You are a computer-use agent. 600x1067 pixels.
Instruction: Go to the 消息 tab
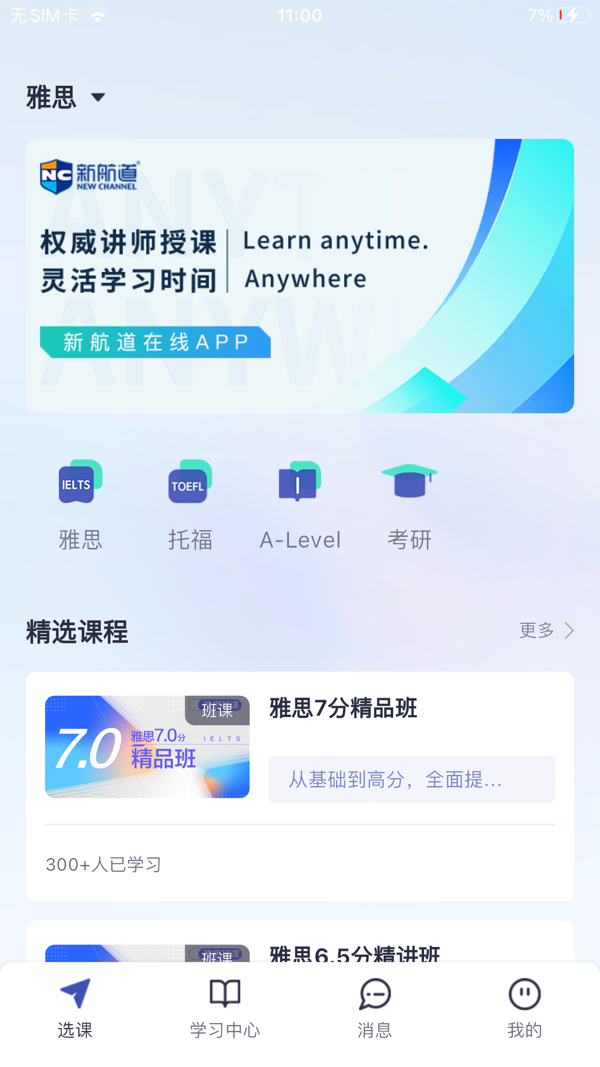coord(375,1008)
